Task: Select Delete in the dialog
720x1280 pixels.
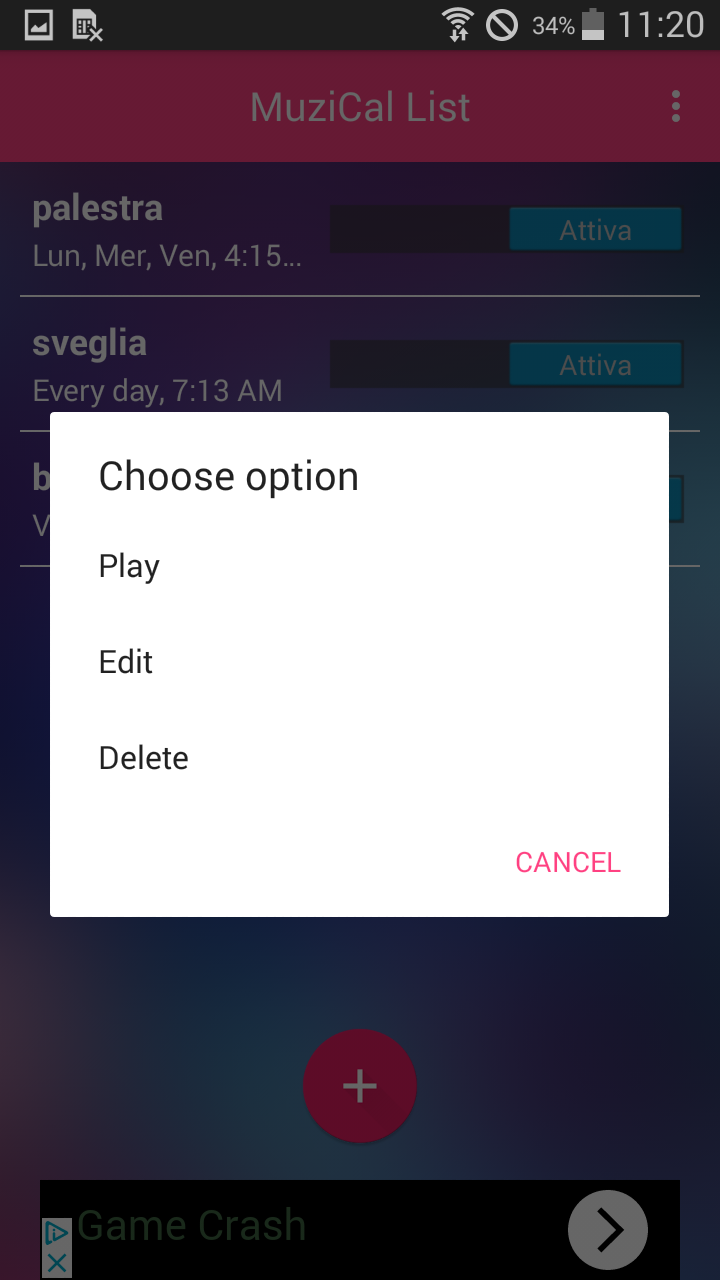Action: (x=359, y=759)
